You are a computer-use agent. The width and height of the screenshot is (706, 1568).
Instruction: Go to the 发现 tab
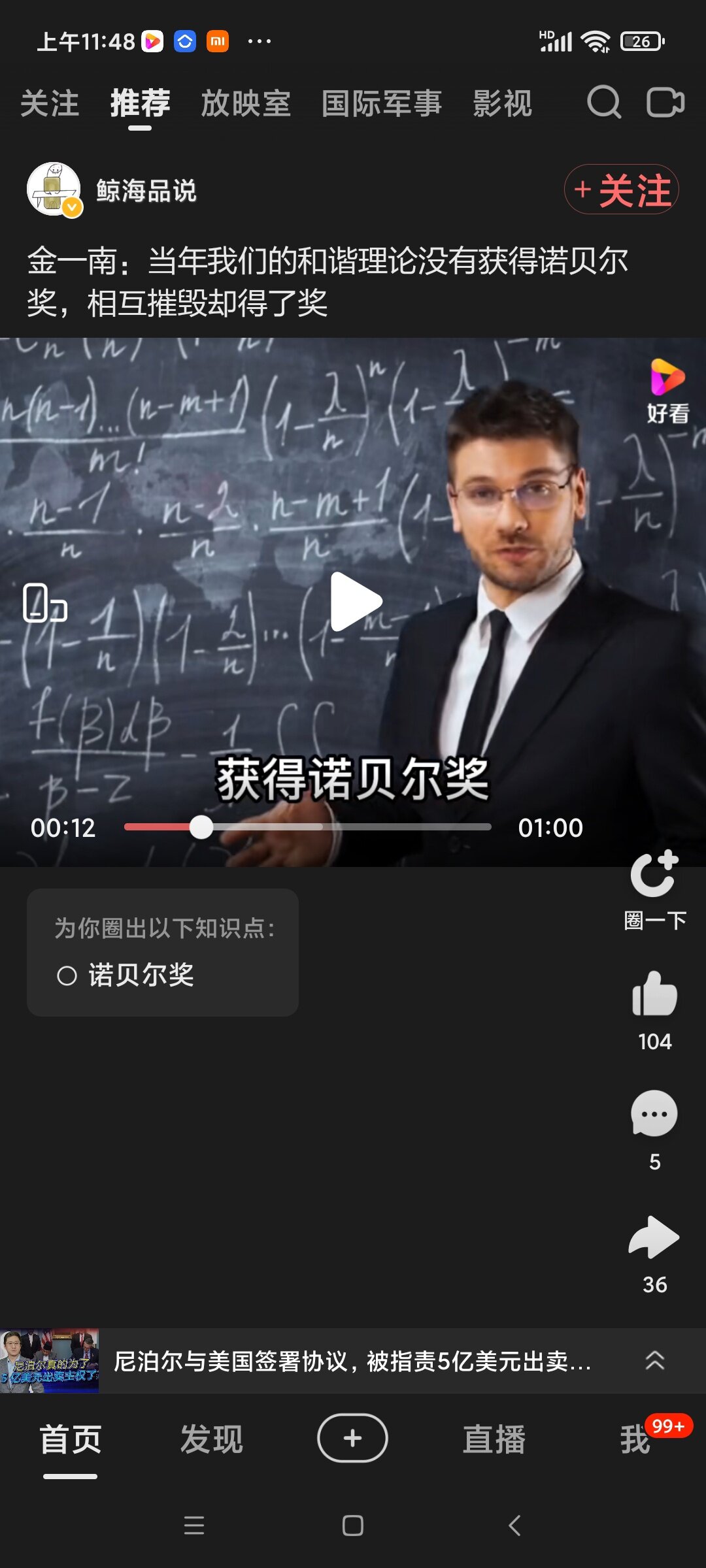[x=211, y=1439]
